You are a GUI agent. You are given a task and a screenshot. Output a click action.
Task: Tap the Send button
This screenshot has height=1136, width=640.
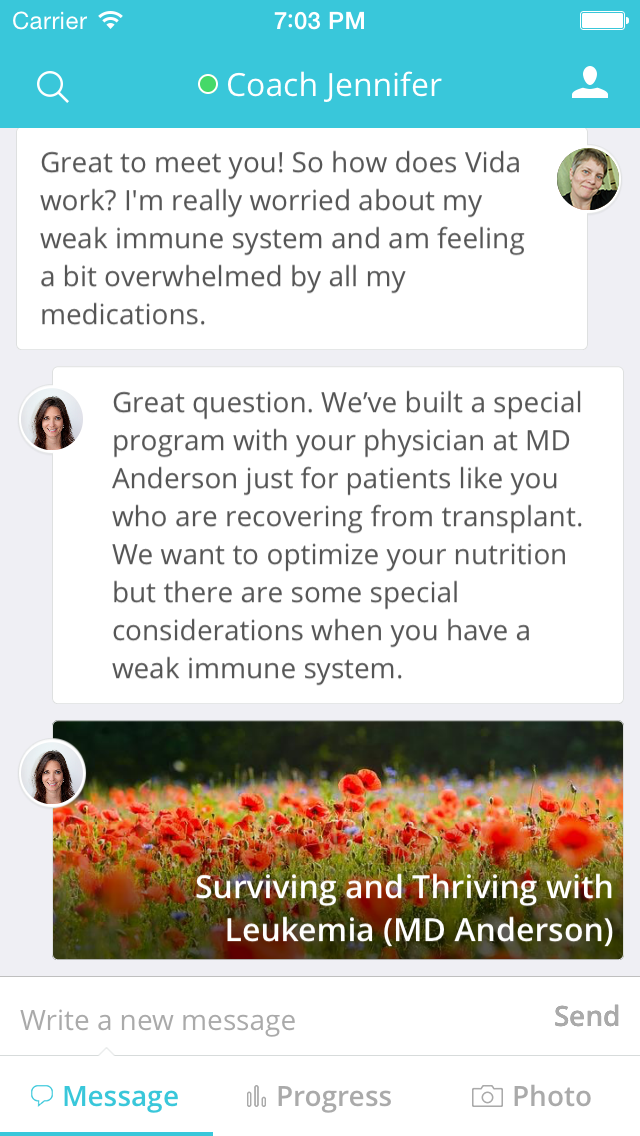(x=587, y=1017)
